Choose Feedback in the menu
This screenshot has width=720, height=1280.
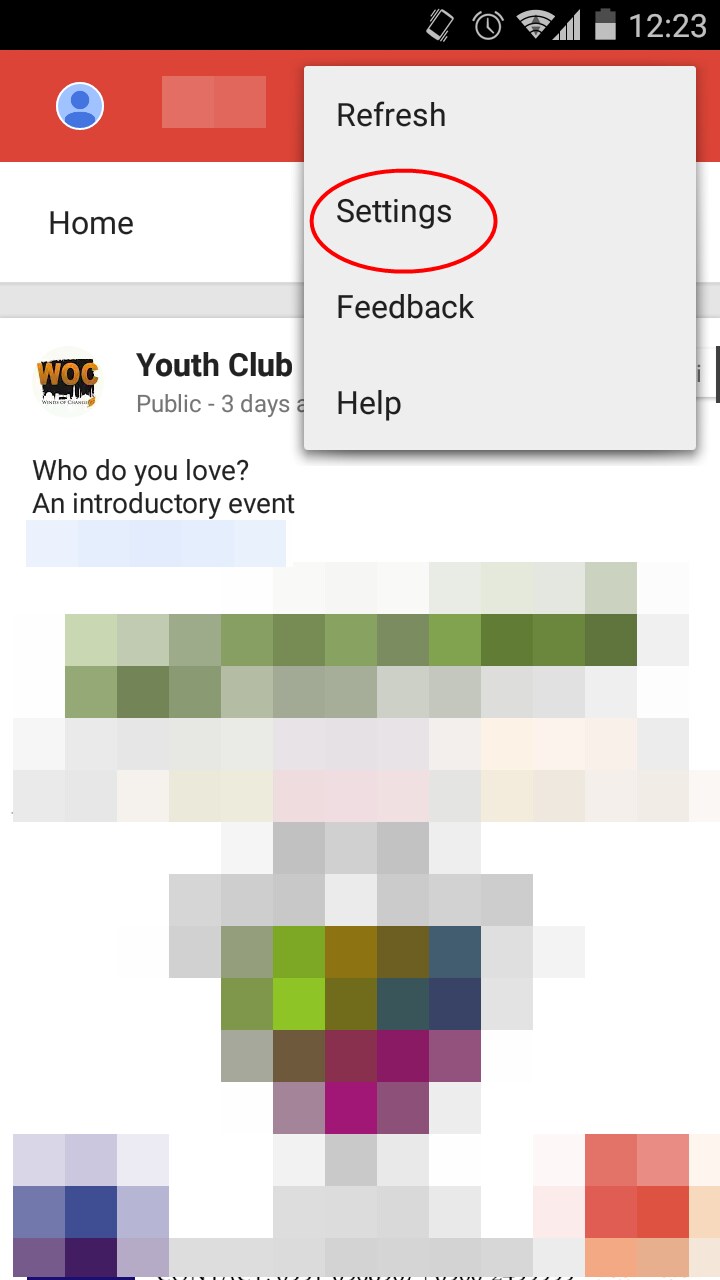[405, 307]
